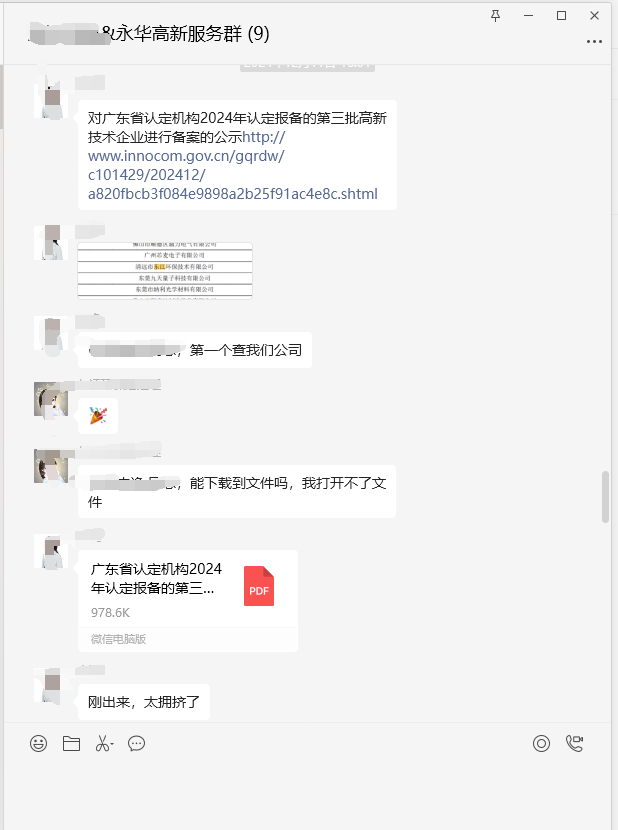Maximize the chat window
Screen dimensions: 618x830
[x=562, y=15]
